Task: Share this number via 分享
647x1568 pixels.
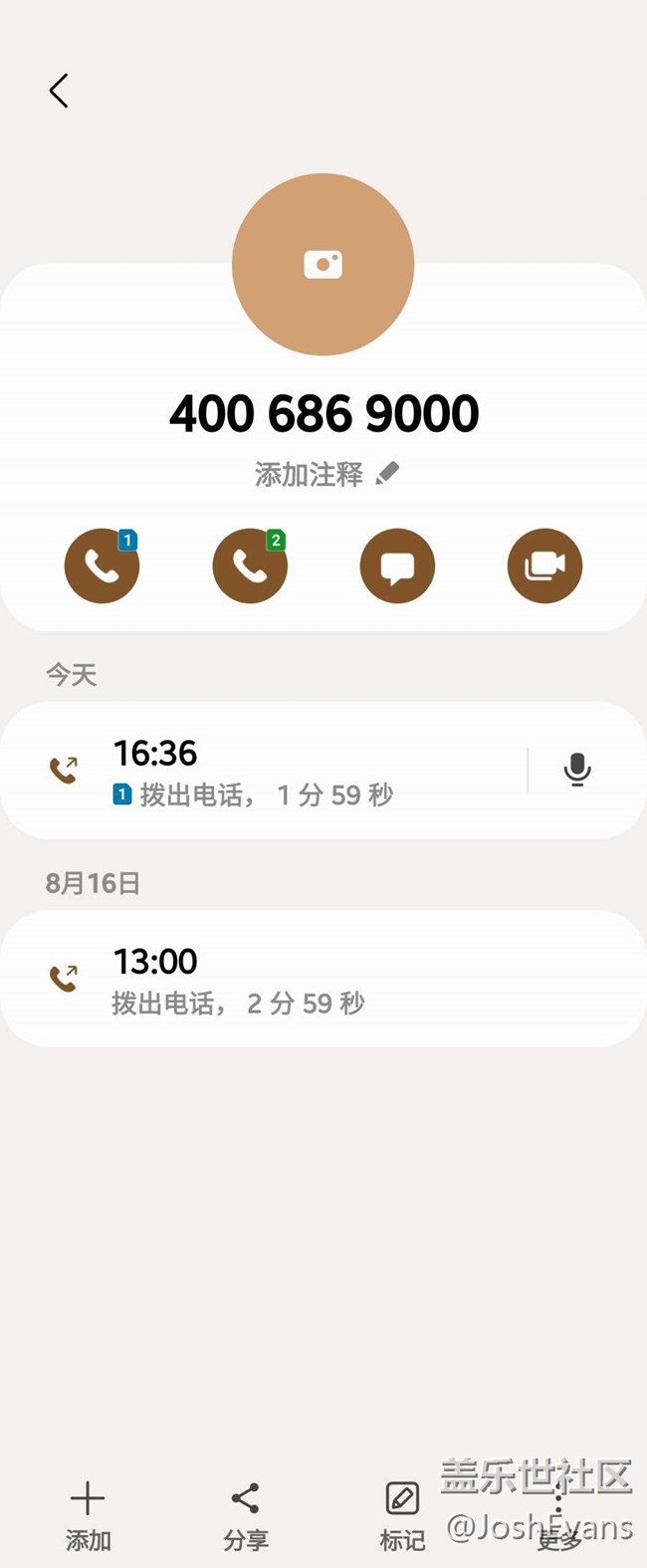Action: pos(245,1515)
